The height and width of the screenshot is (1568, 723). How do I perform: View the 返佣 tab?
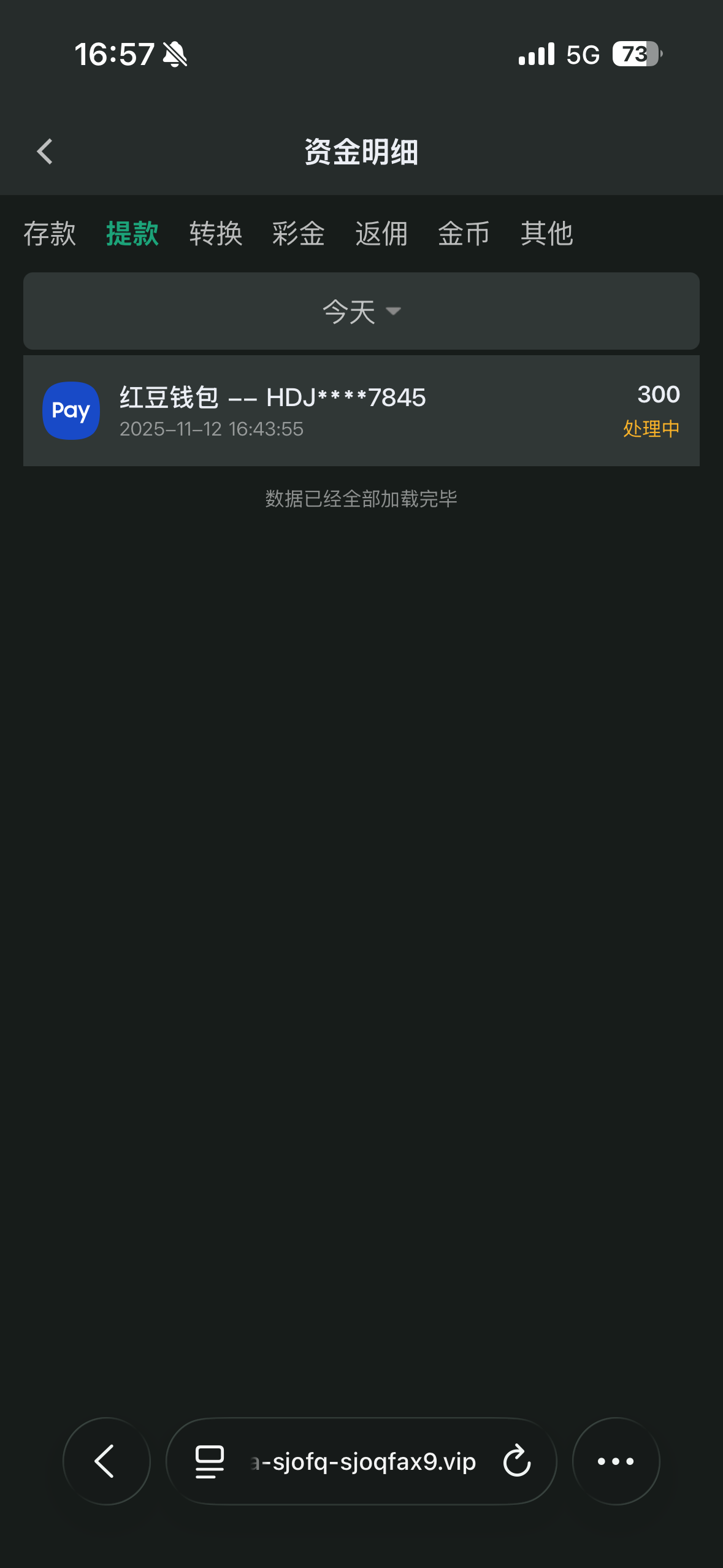381,234
